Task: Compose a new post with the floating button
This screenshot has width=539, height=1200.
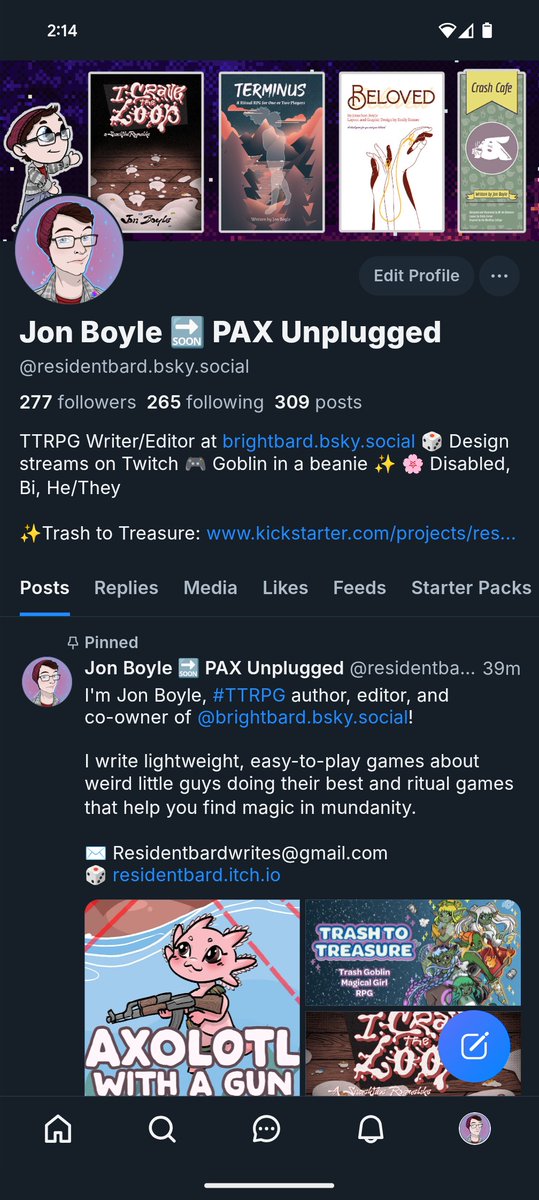Action: click(475, 1046)
